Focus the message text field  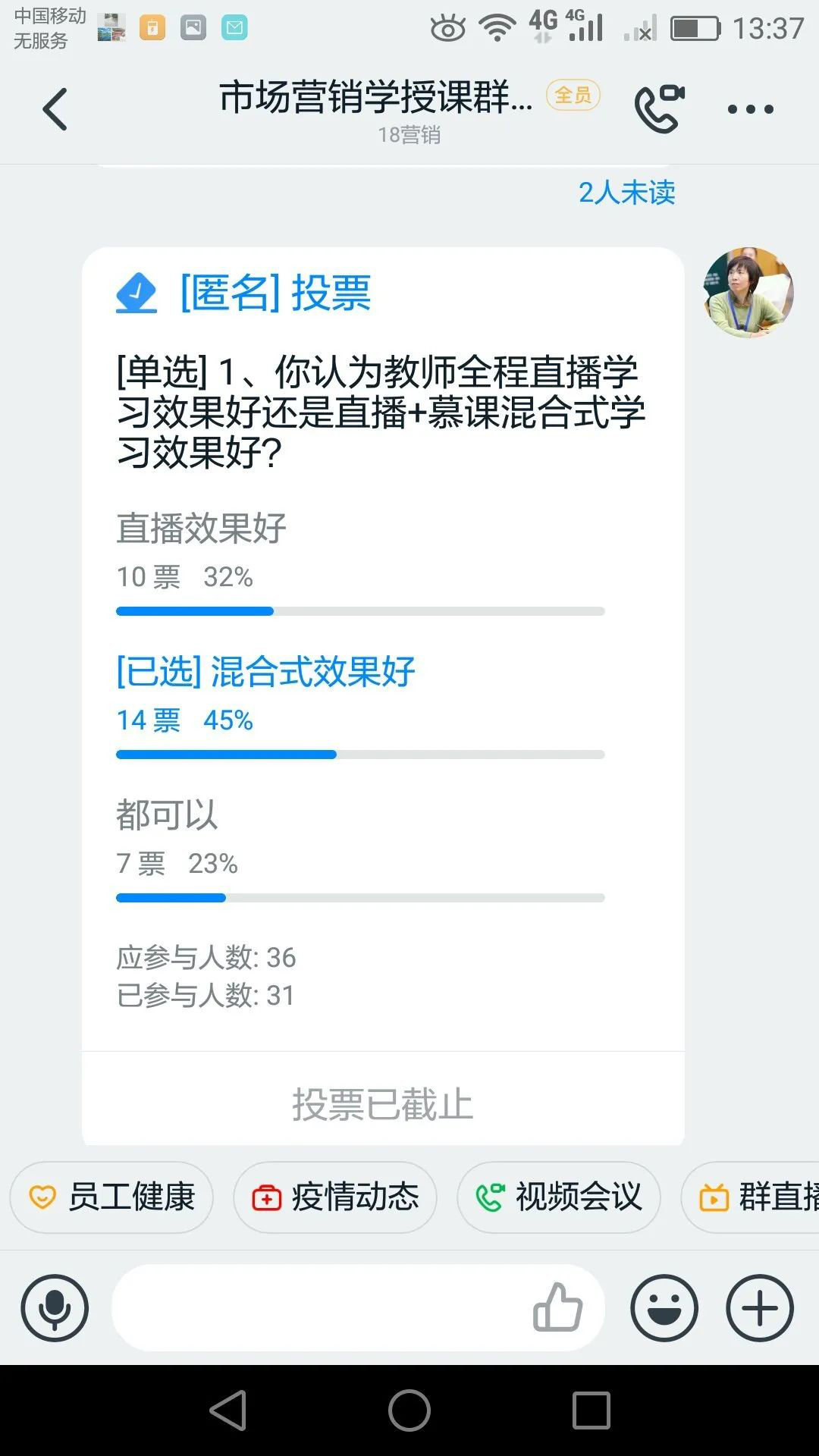(318, 1308)
